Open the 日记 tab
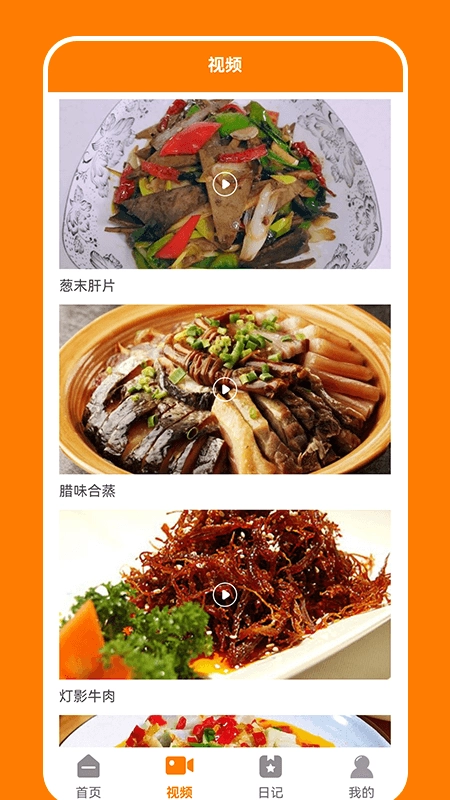This screenshot has width=450, height=800. (270, 776)
